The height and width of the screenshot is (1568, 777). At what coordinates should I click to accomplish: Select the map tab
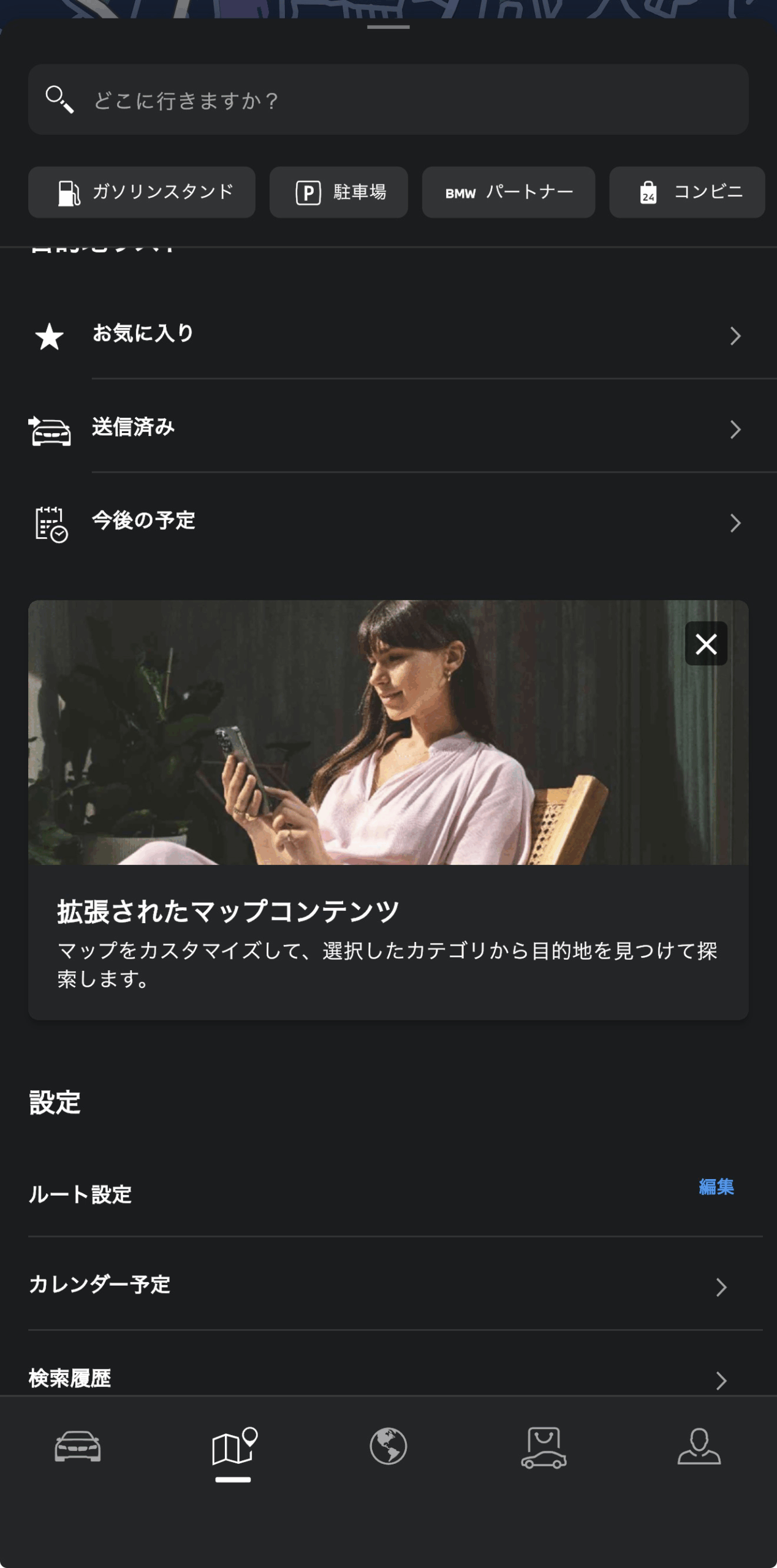(233, 1447)
